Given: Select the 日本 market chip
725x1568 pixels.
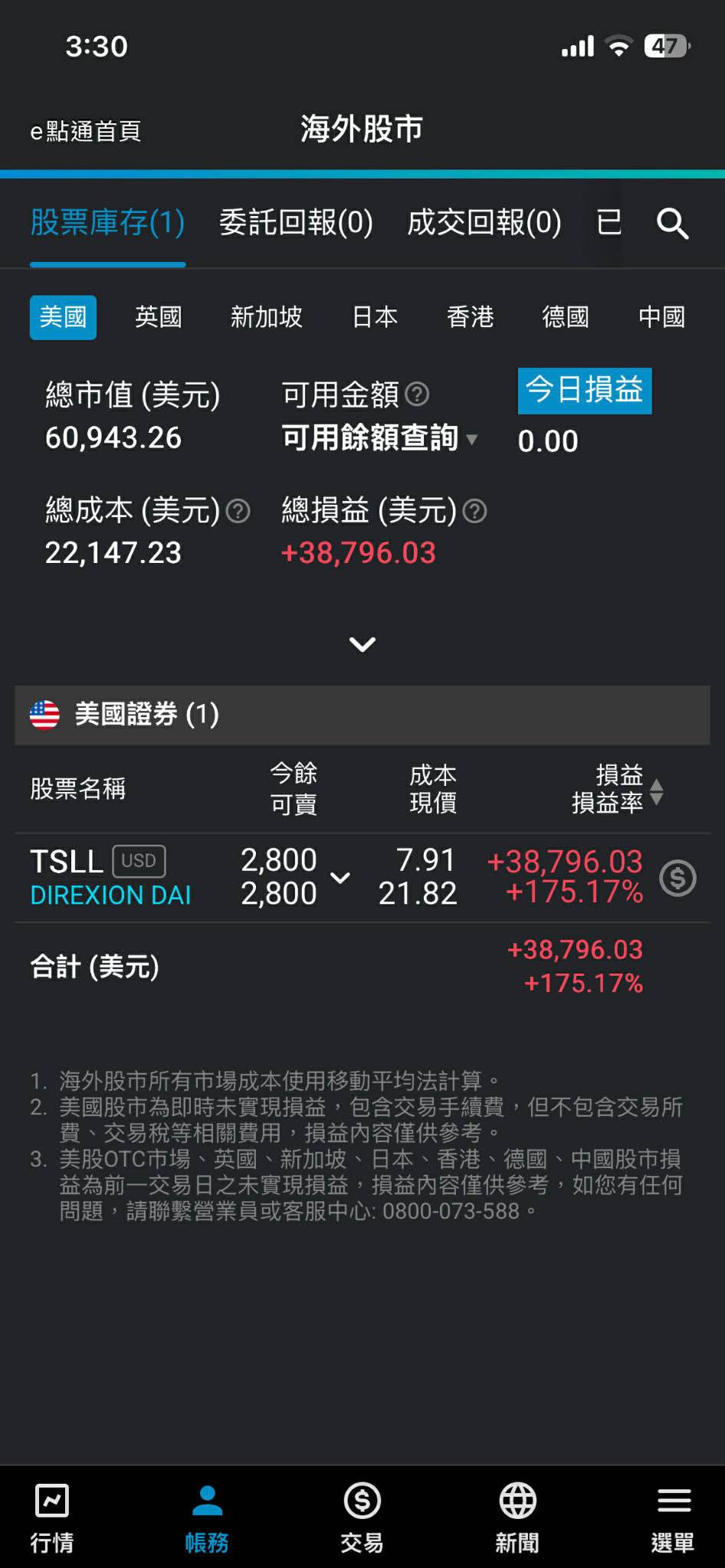Looking at the screenshot, I should click(x=375, y=317).
